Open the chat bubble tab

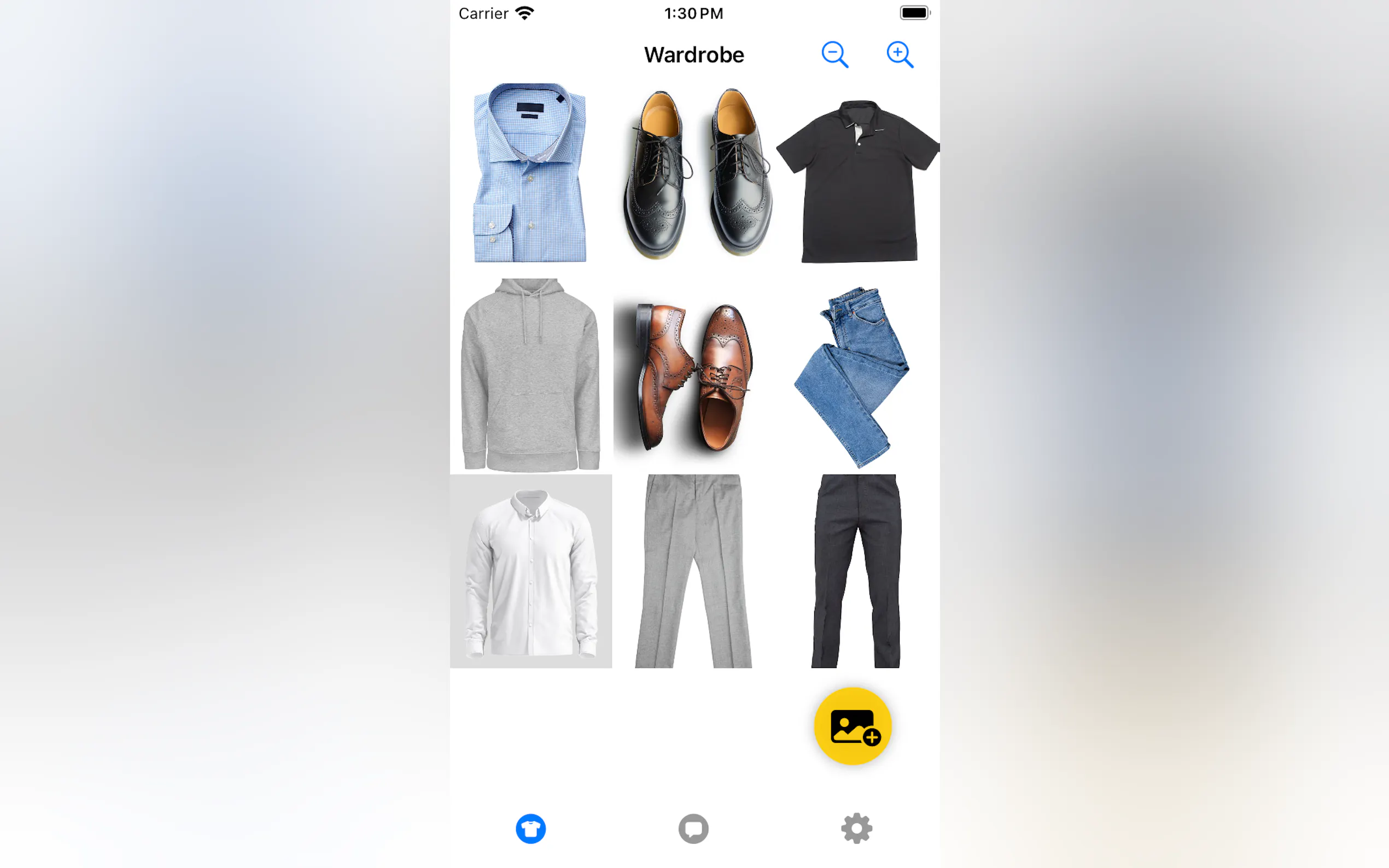[x=693, y=829]
